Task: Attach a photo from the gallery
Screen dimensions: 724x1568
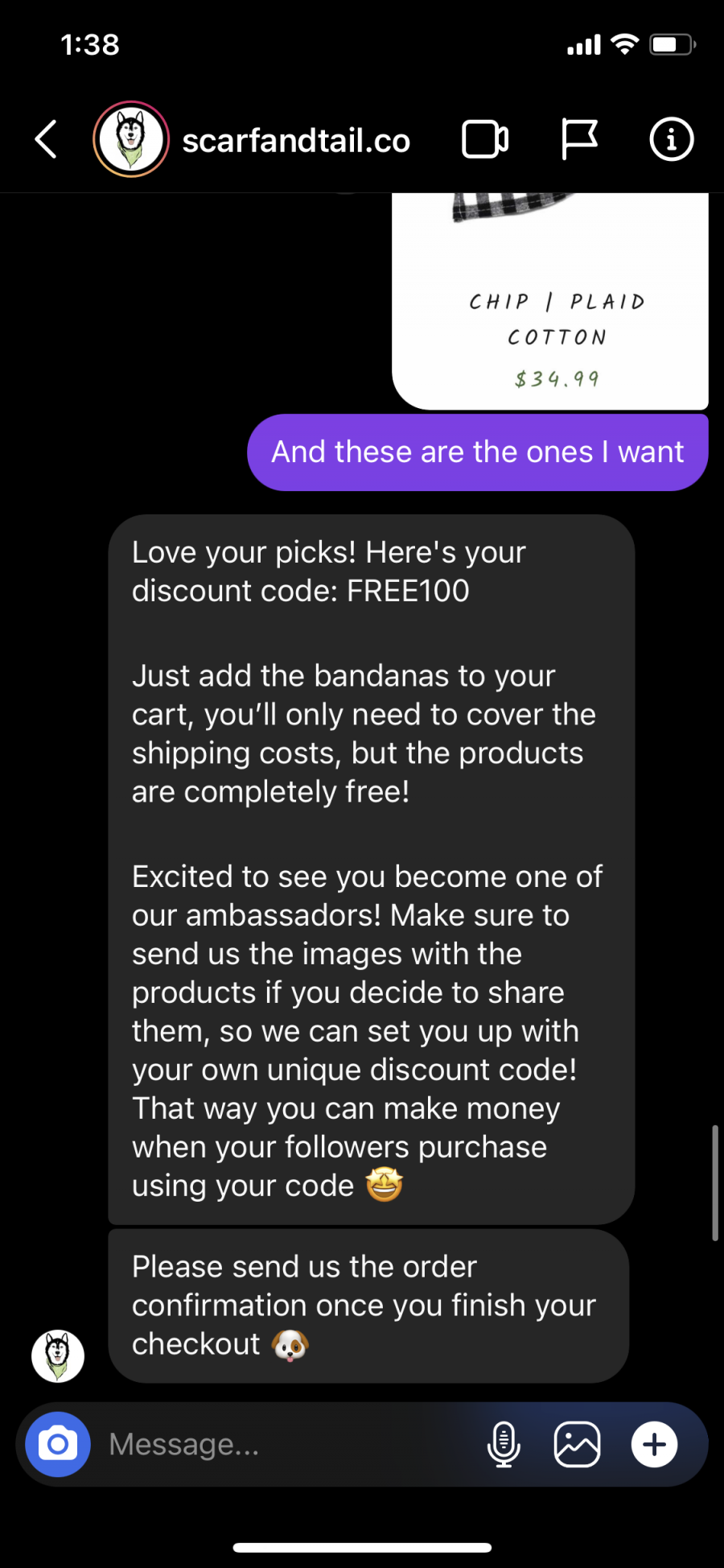Action: click(x=577, y=1444)
